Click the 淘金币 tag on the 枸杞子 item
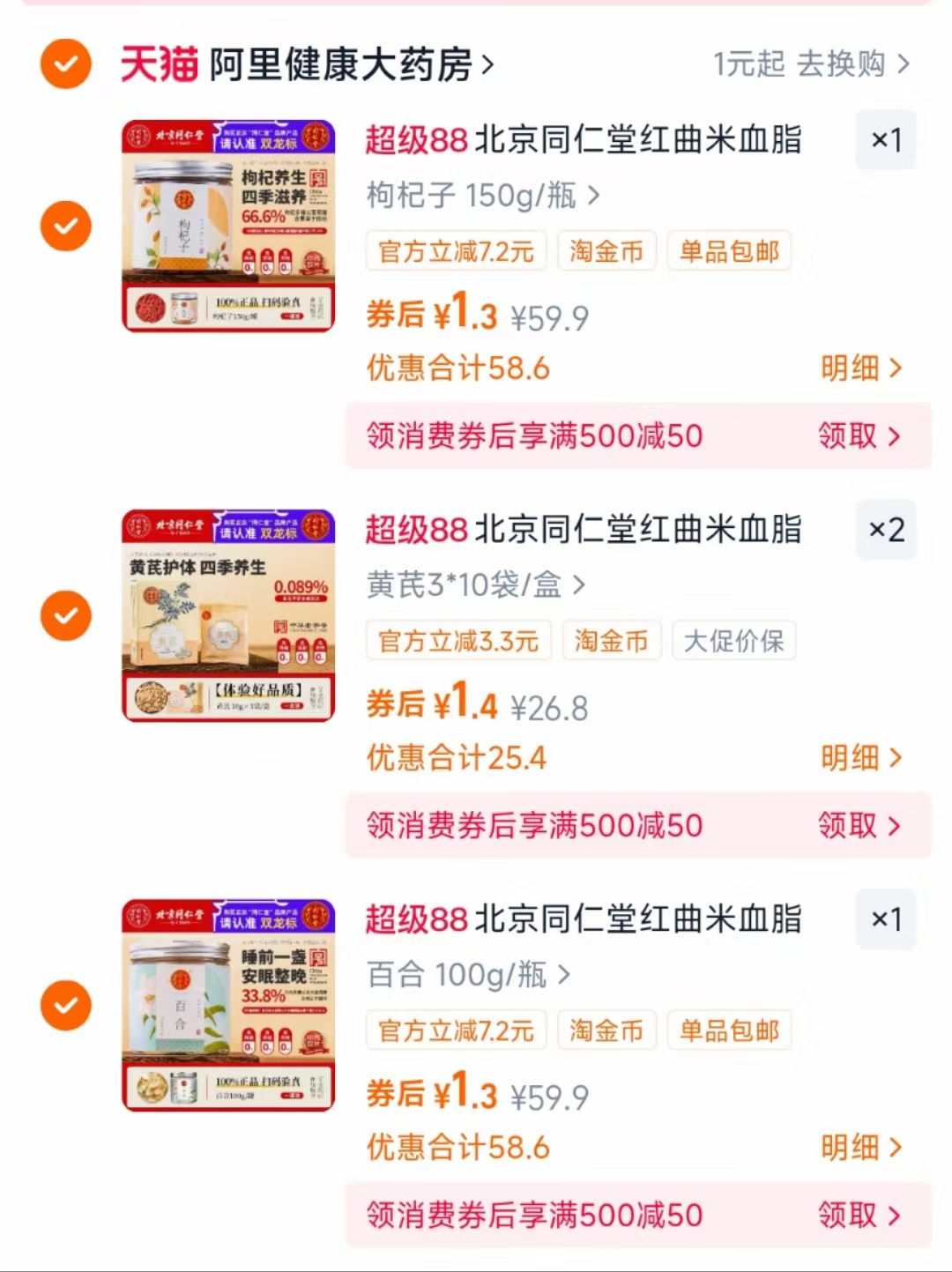Screen dimensions: 952x1272 [x=606, y=251]
